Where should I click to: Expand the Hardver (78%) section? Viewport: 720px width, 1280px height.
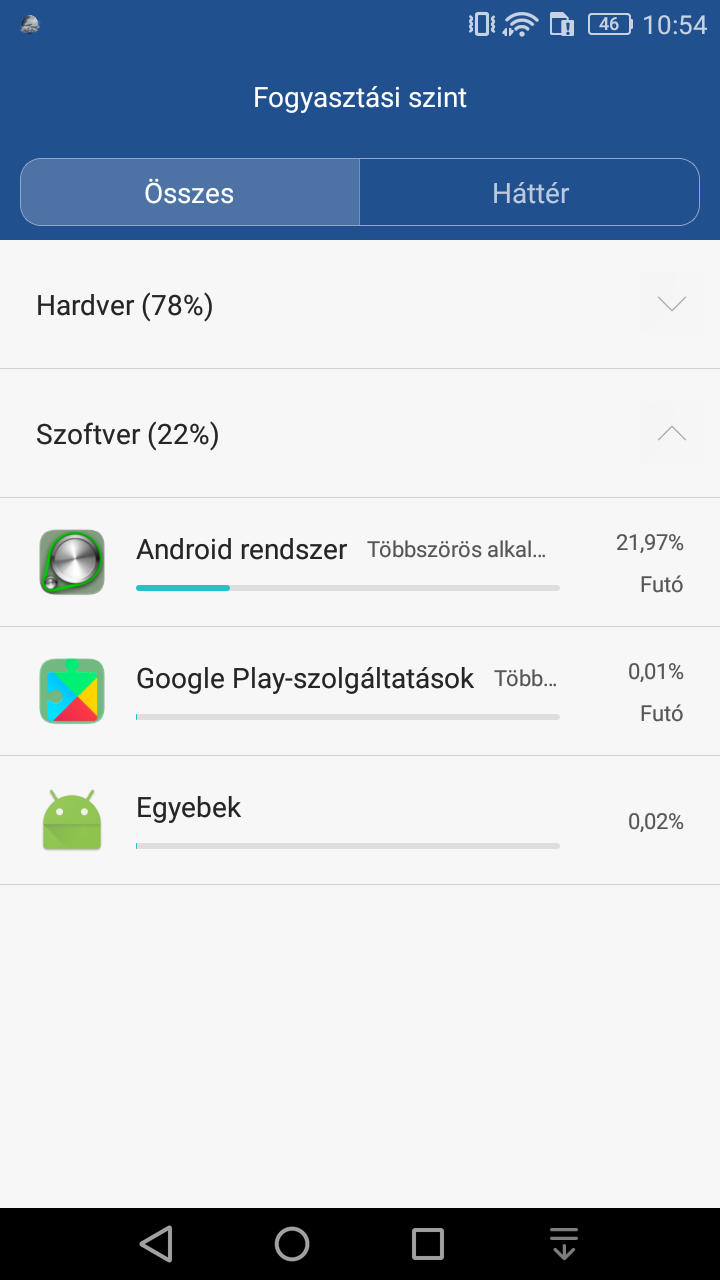[360, 305]
